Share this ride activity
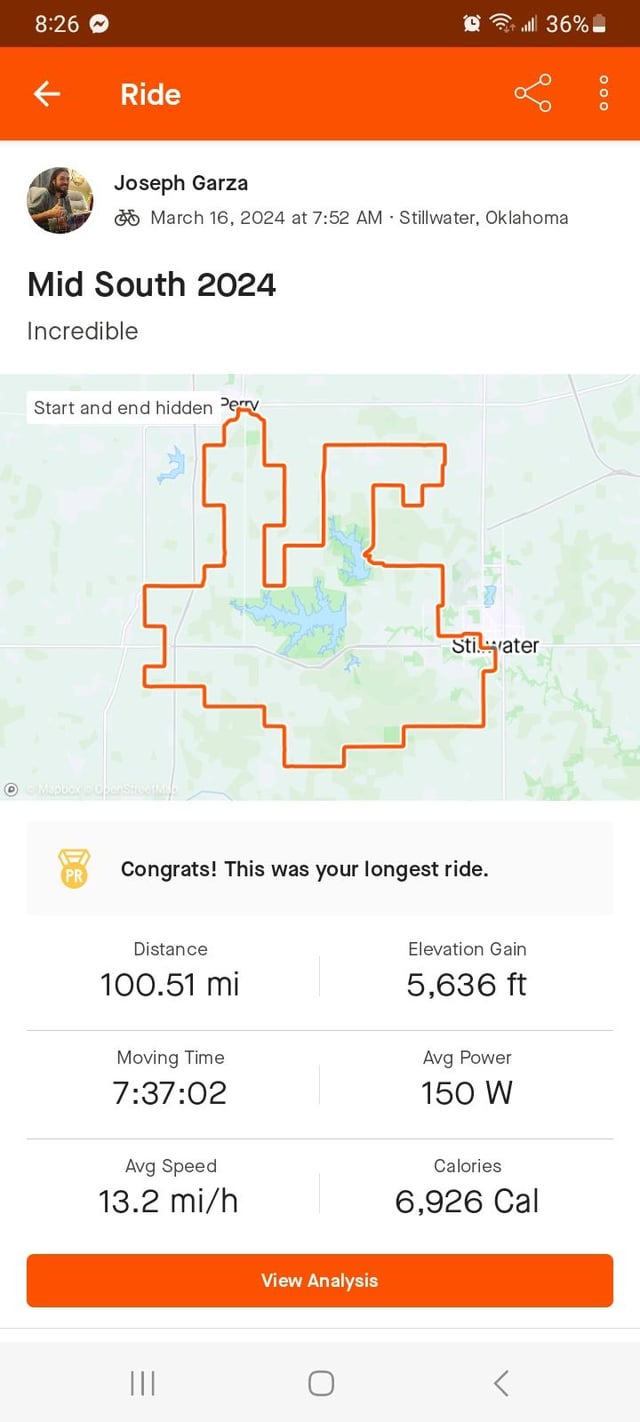Screen dimensions: 640x1422 [532, 94]
